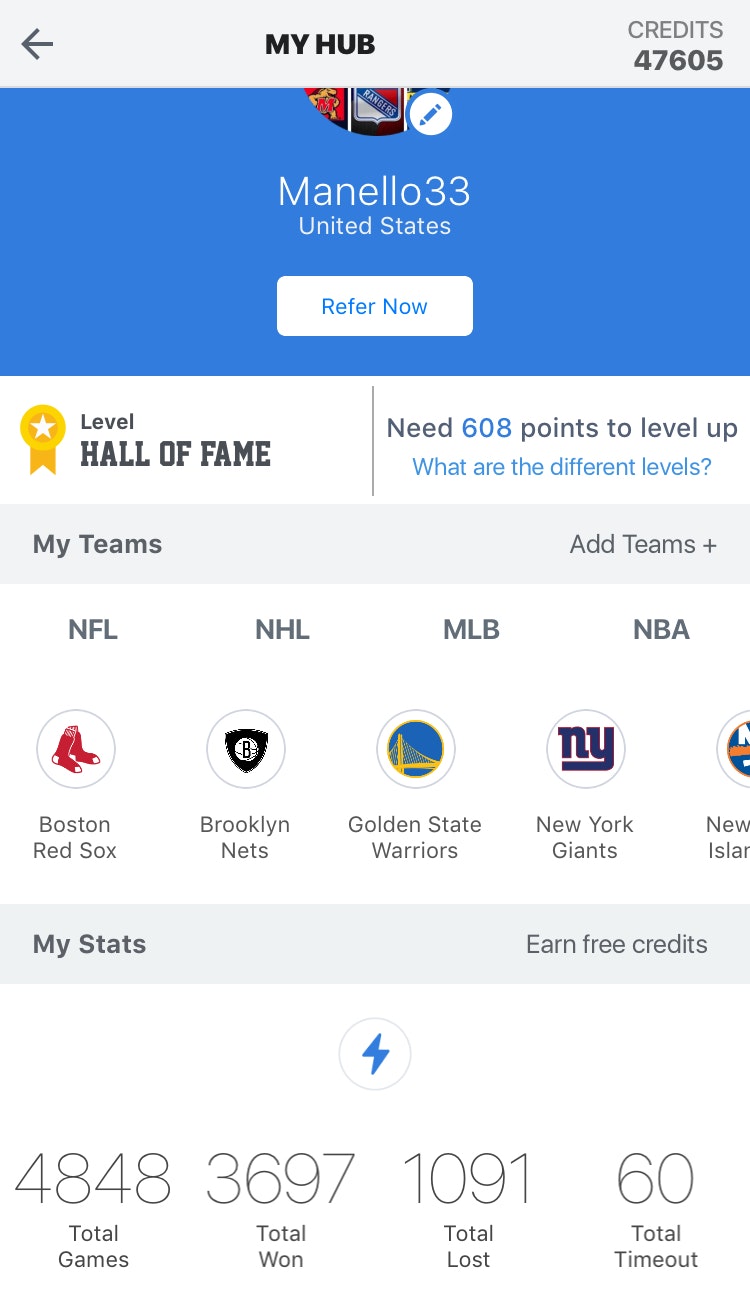750x1294 pixels.
Task: Click the New York Giants logo
Action: [x=585, y=749]
